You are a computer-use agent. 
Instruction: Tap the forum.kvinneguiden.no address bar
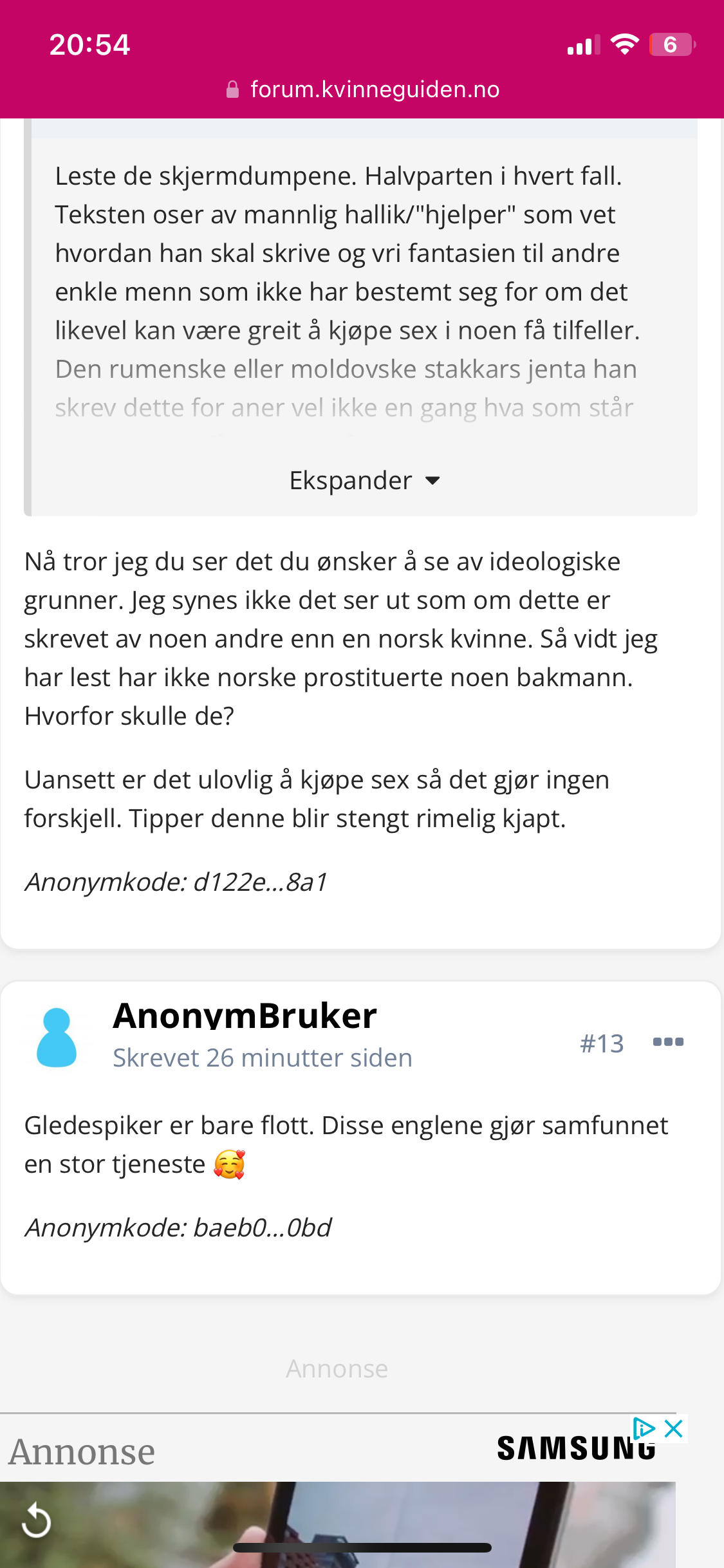(362, 89)
